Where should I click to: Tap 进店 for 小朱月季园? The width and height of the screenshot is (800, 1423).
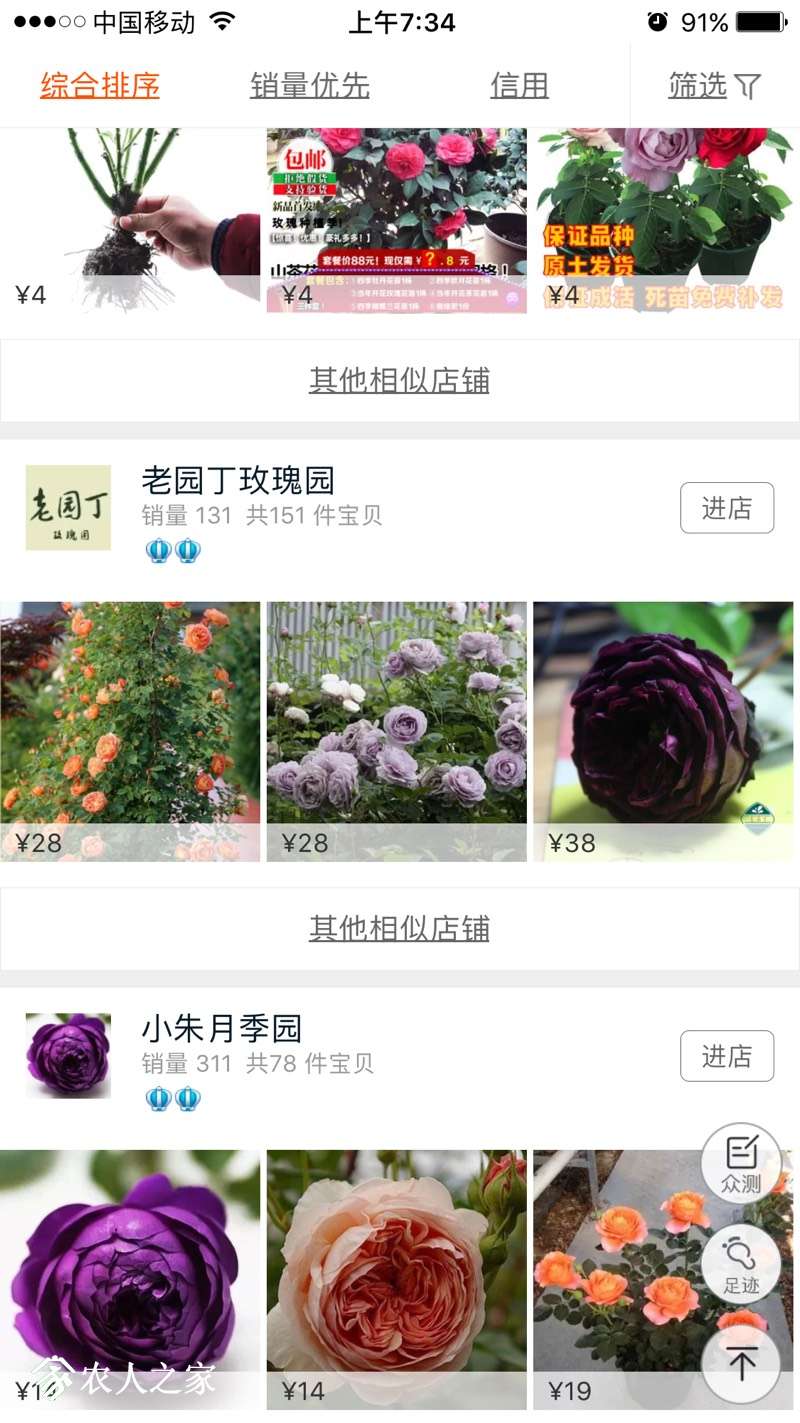click(726, 1056)
